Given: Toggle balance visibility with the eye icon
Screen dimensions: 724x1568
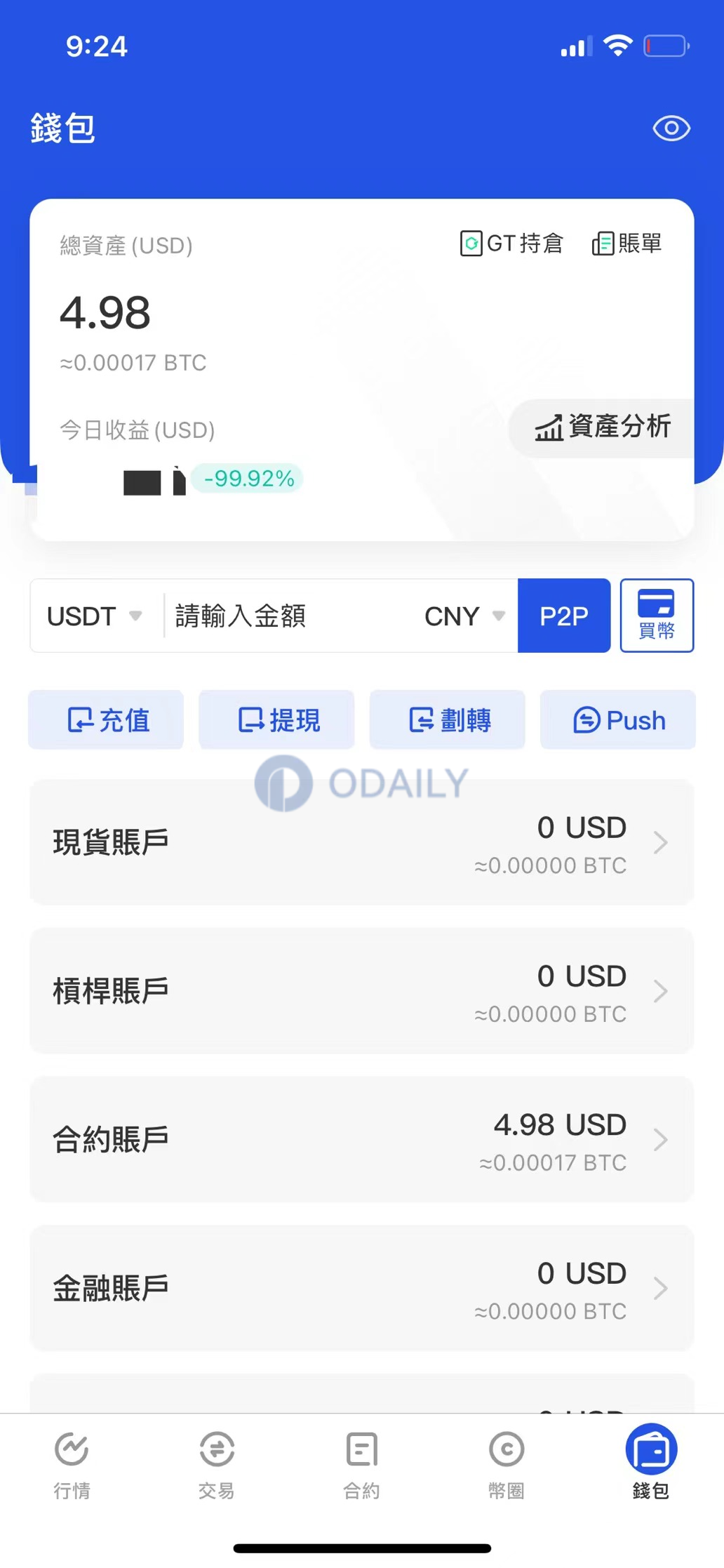Looking at the screenshot, I should coord(671,128).
